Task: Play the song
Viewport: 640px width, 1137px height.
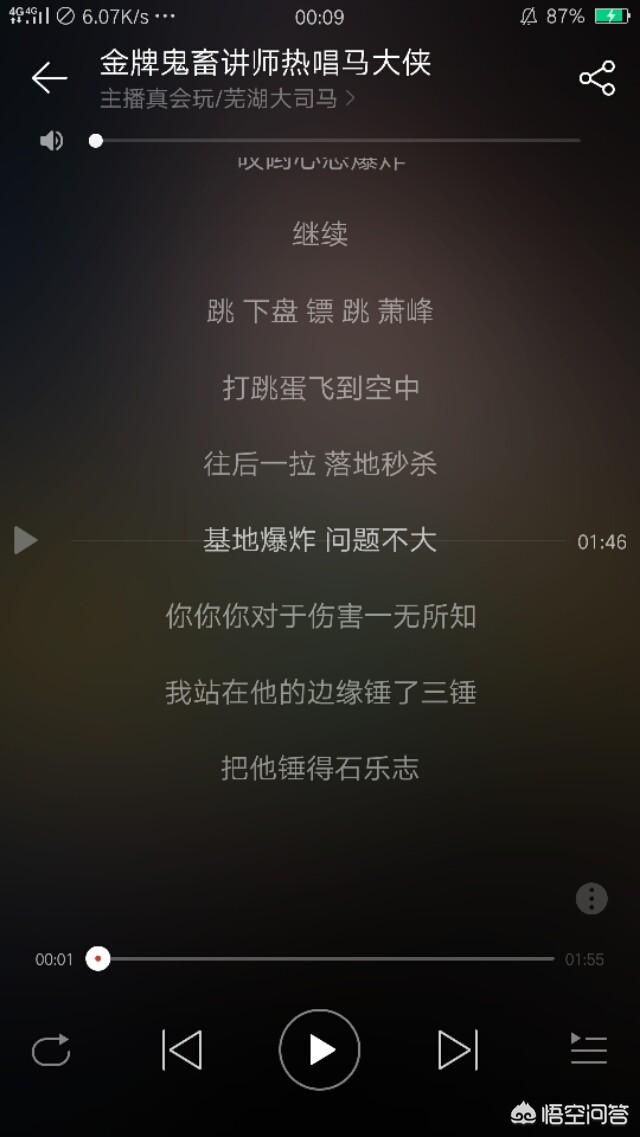Action: click(x=320, y=1049)
